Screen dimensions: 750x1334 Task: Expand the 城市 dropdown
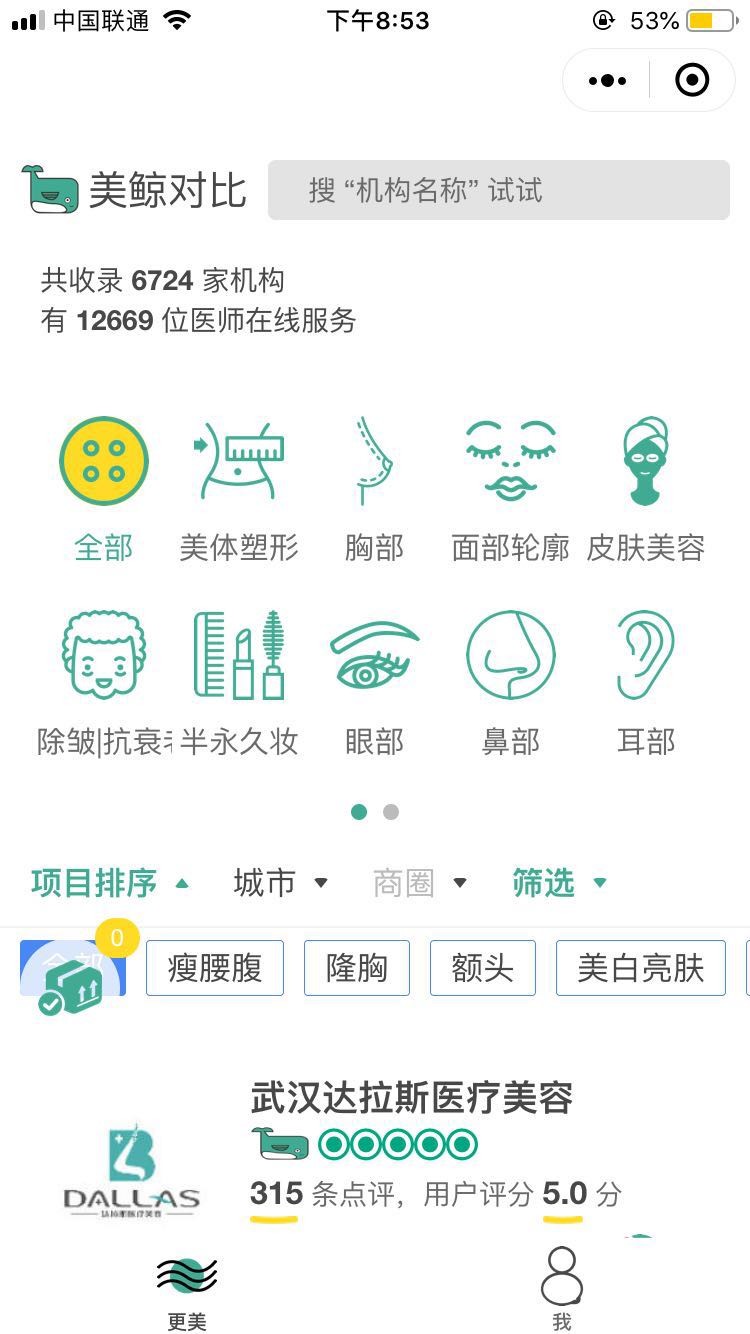[280, 883]
